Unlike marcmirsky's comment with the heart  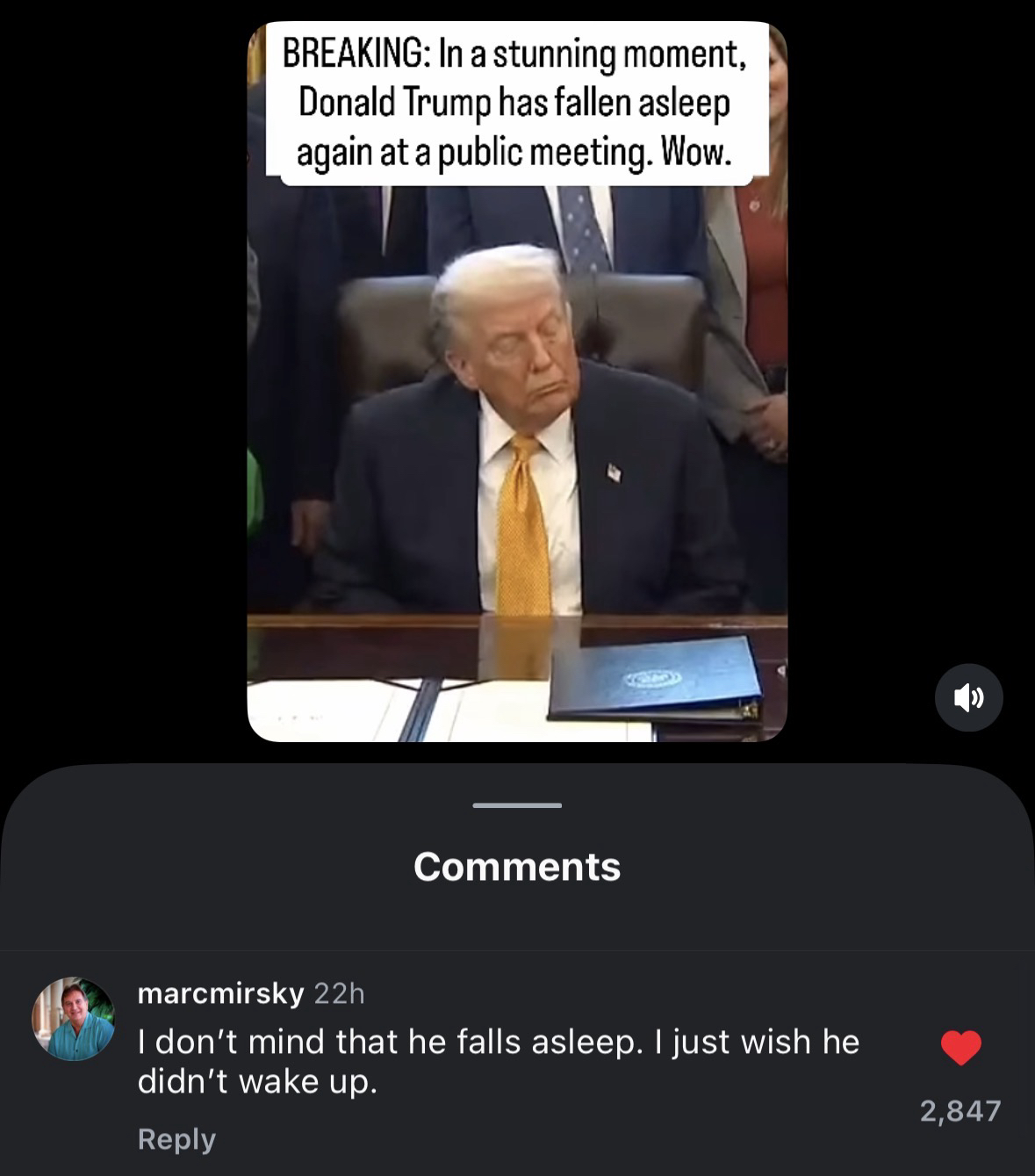[x=960, y=1048]
